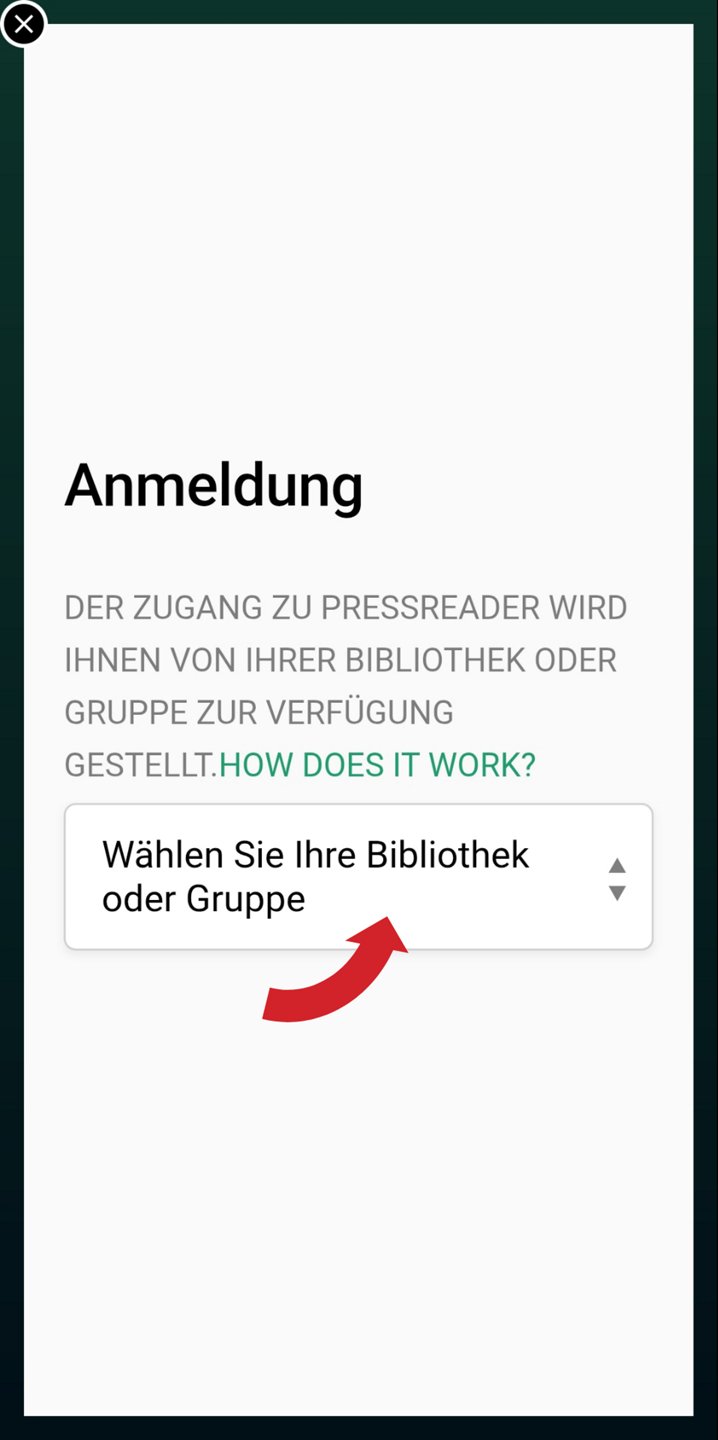Close the Anmeldung dialog
The height and width of the screenshot is (1440, 718).
[23, 24]
